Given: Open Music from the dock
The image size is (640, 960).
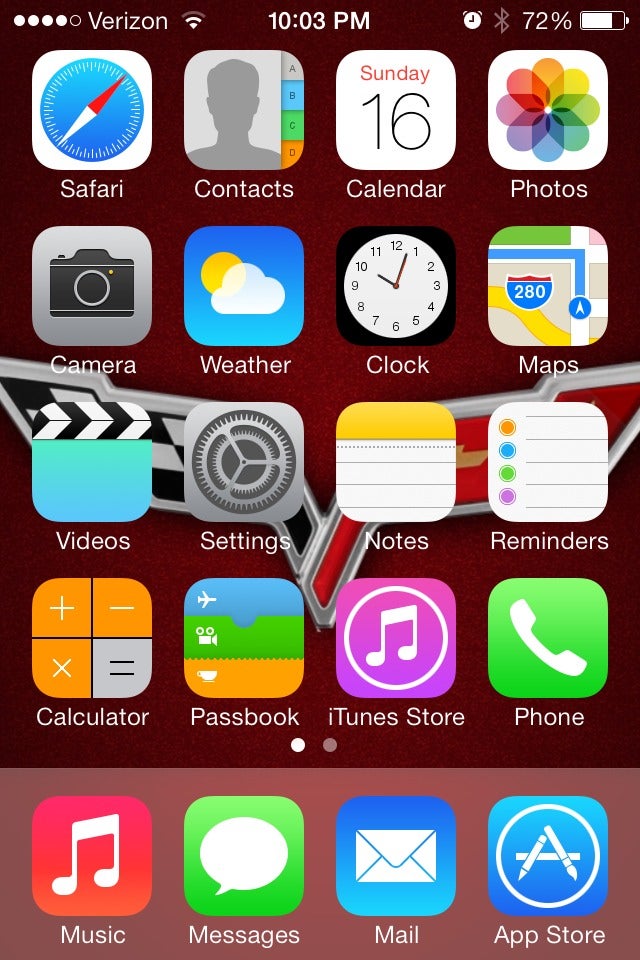Looking at the screenshot, I should coord(92,856).
